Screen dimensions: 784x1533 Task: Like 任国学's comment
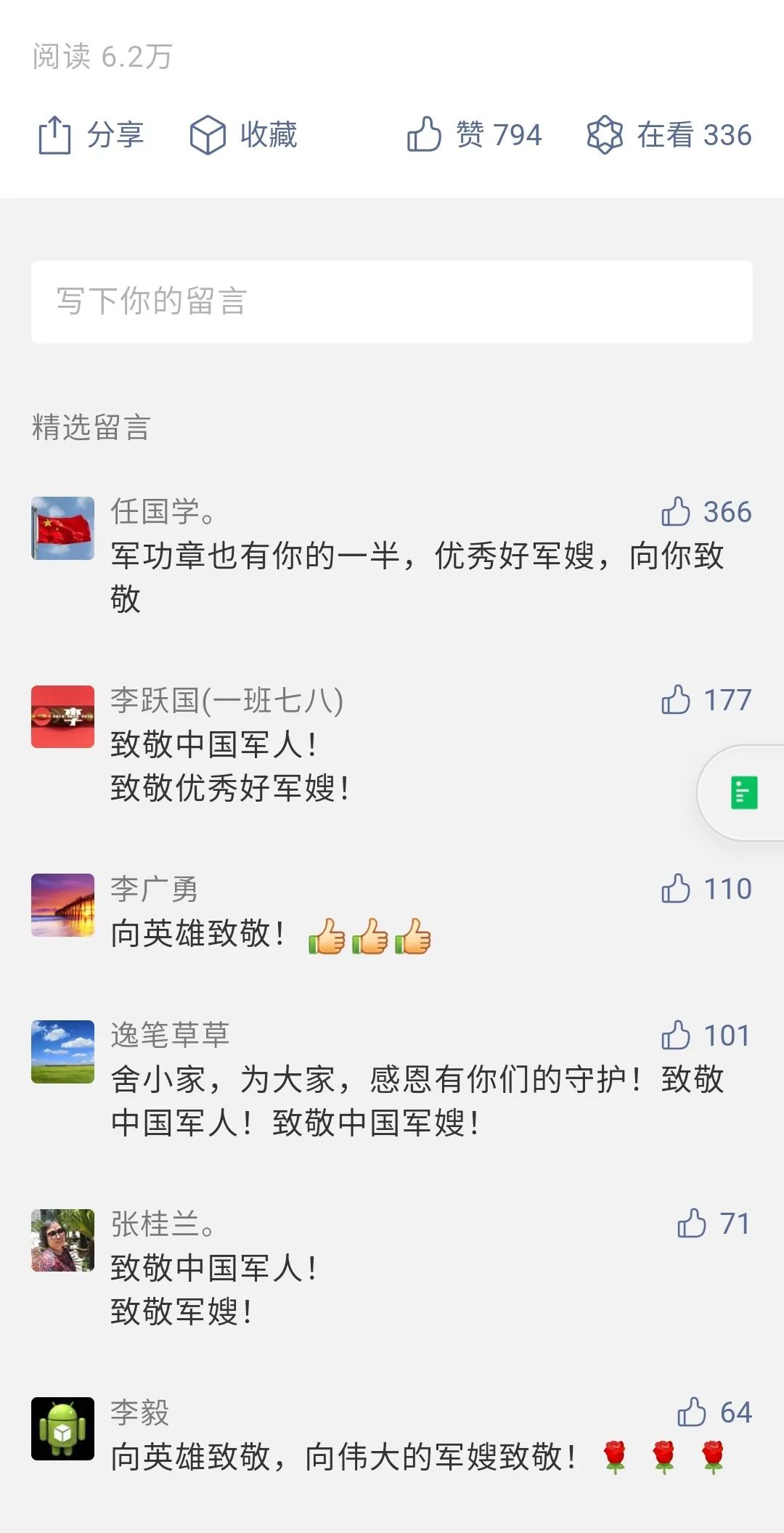(676, 511)
